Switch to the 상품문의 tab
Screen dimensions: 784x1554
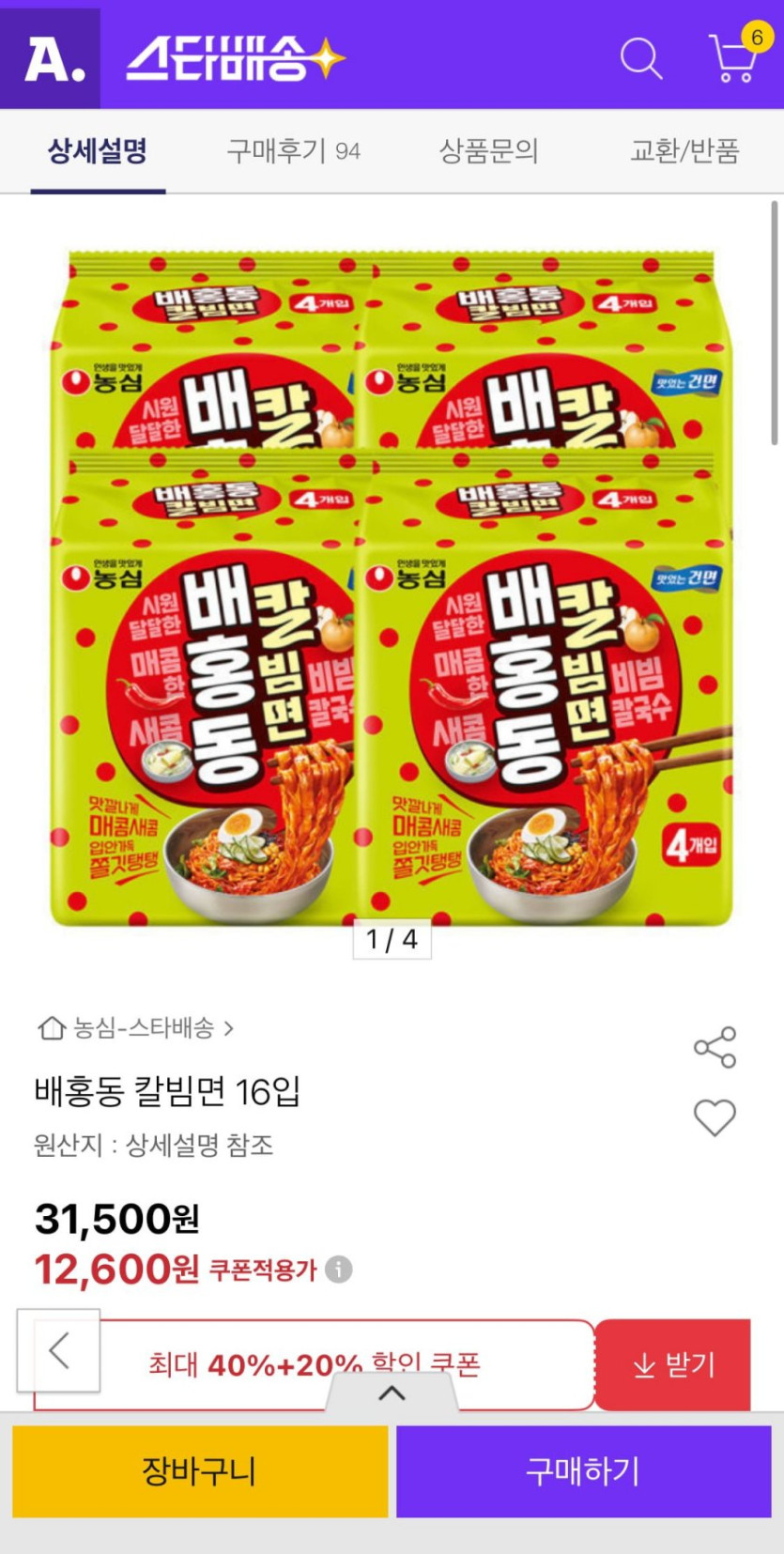tap(488, 150)
